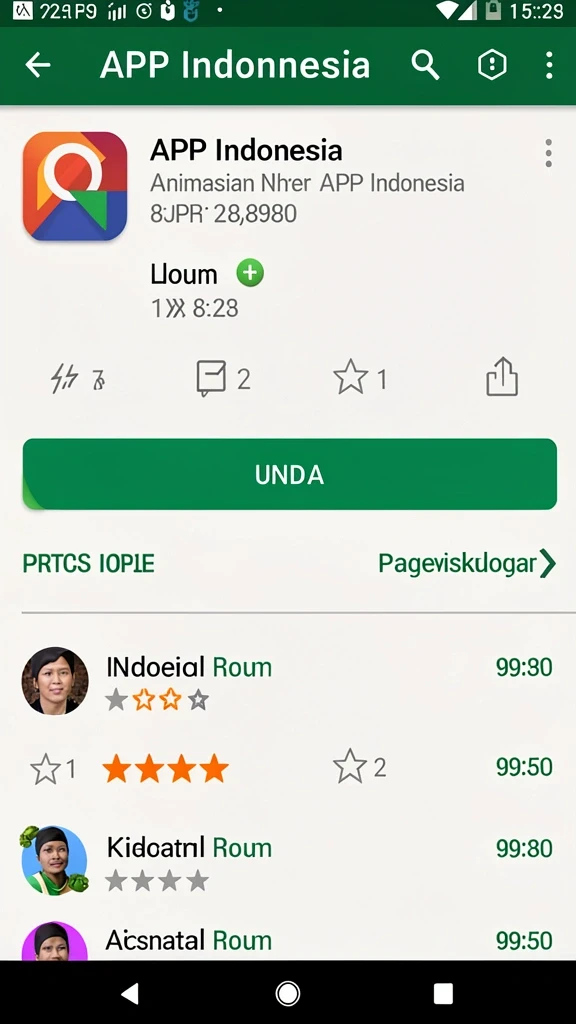Screen dimensions: 576x1024
Task: Tap the green plus badge next to Lloum
Action: (249, 273)
